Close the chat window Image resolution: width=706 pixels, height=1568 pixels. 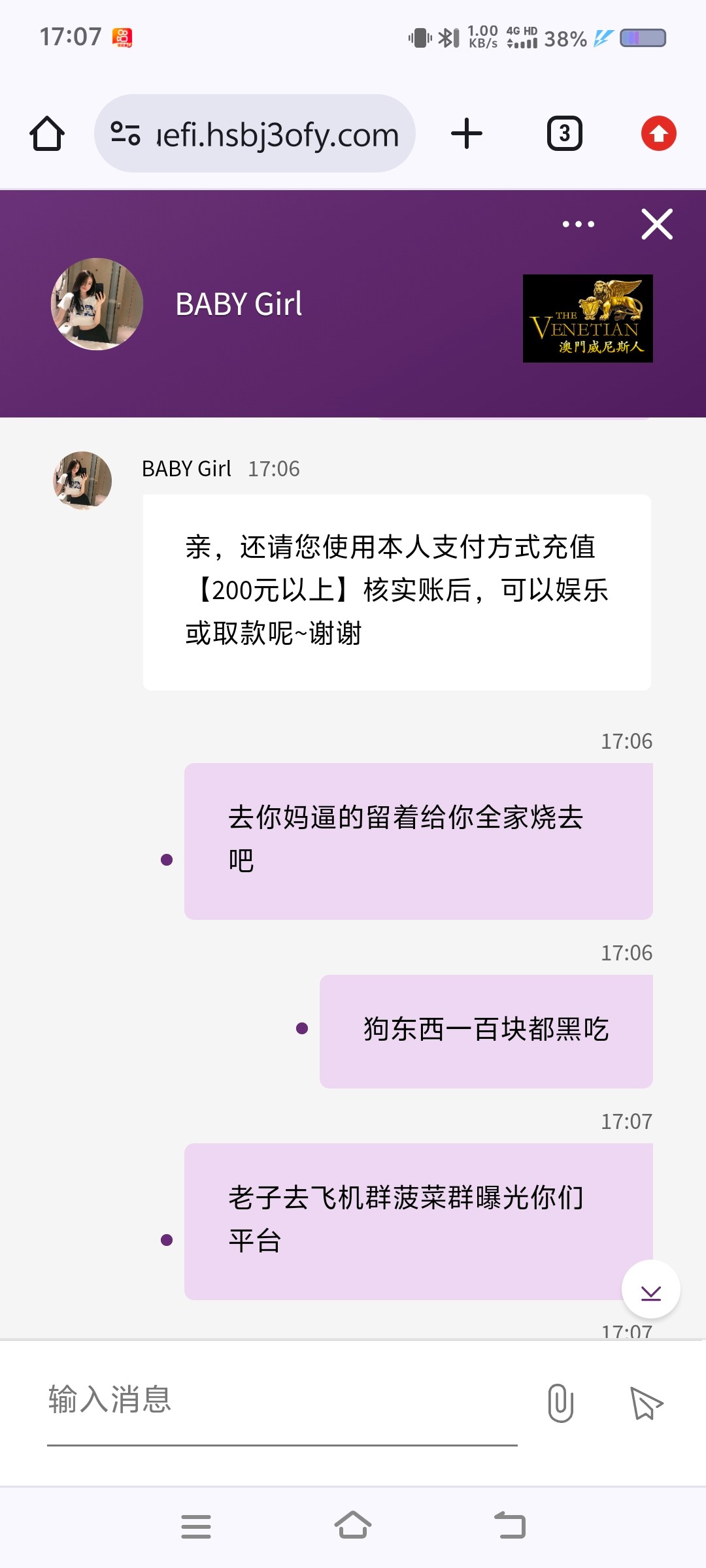point(657,224)
